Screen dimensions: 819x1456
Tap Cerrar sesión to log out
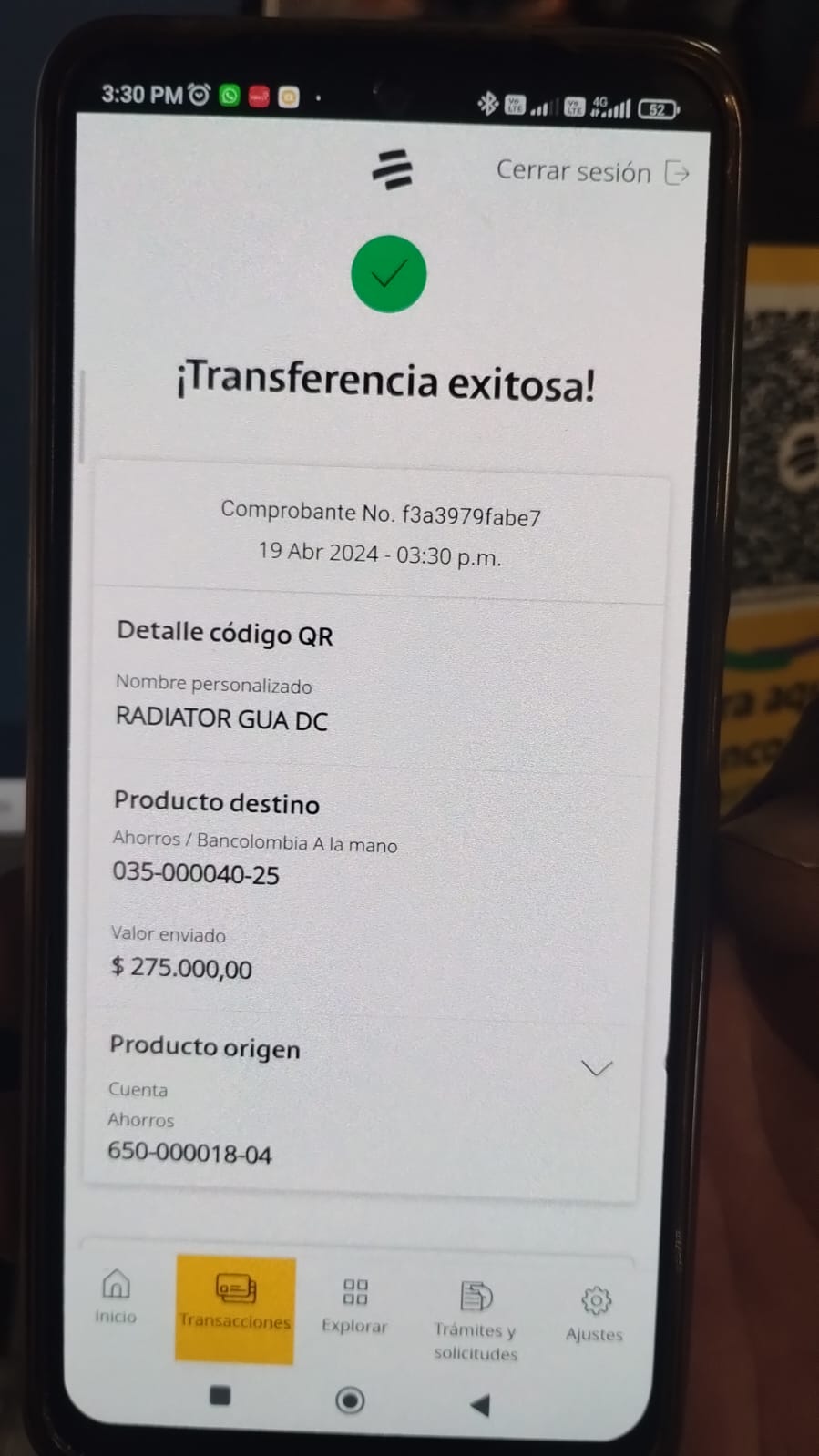click(x=591, y=171)
